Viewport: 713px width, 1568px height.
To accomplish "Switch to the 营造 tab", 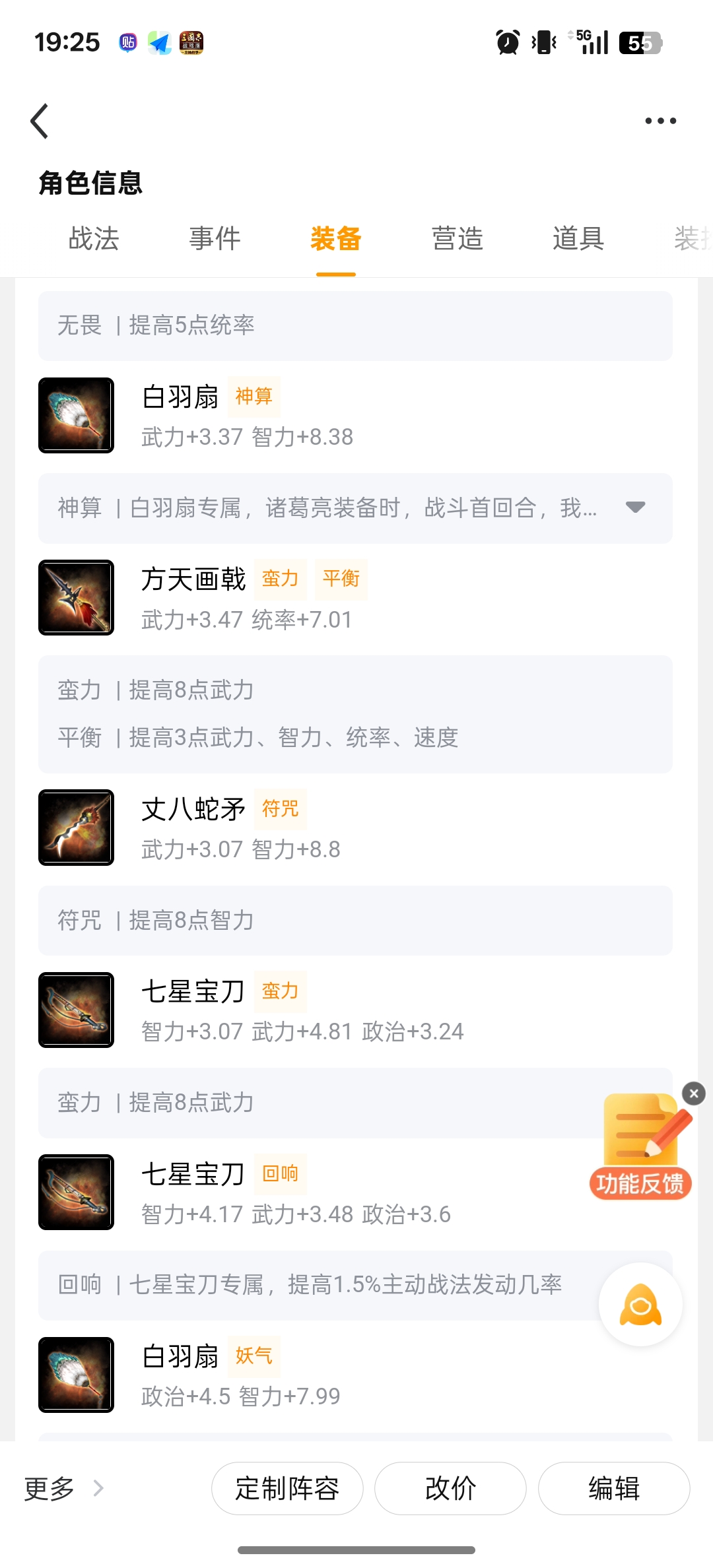I will coord(458,239).
